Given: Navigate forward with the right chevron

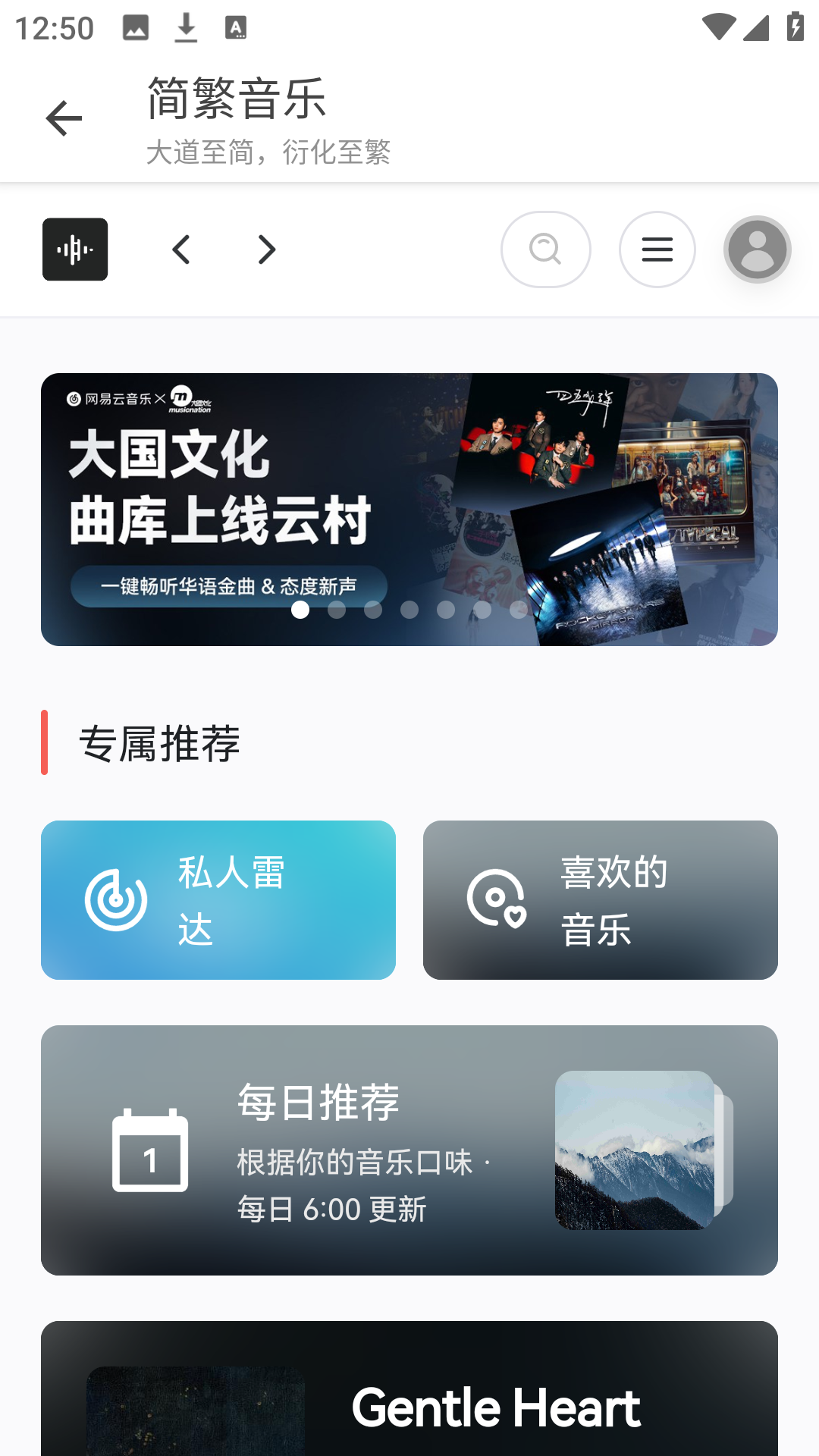Looking at the screenshot, I should click(266, 249).
